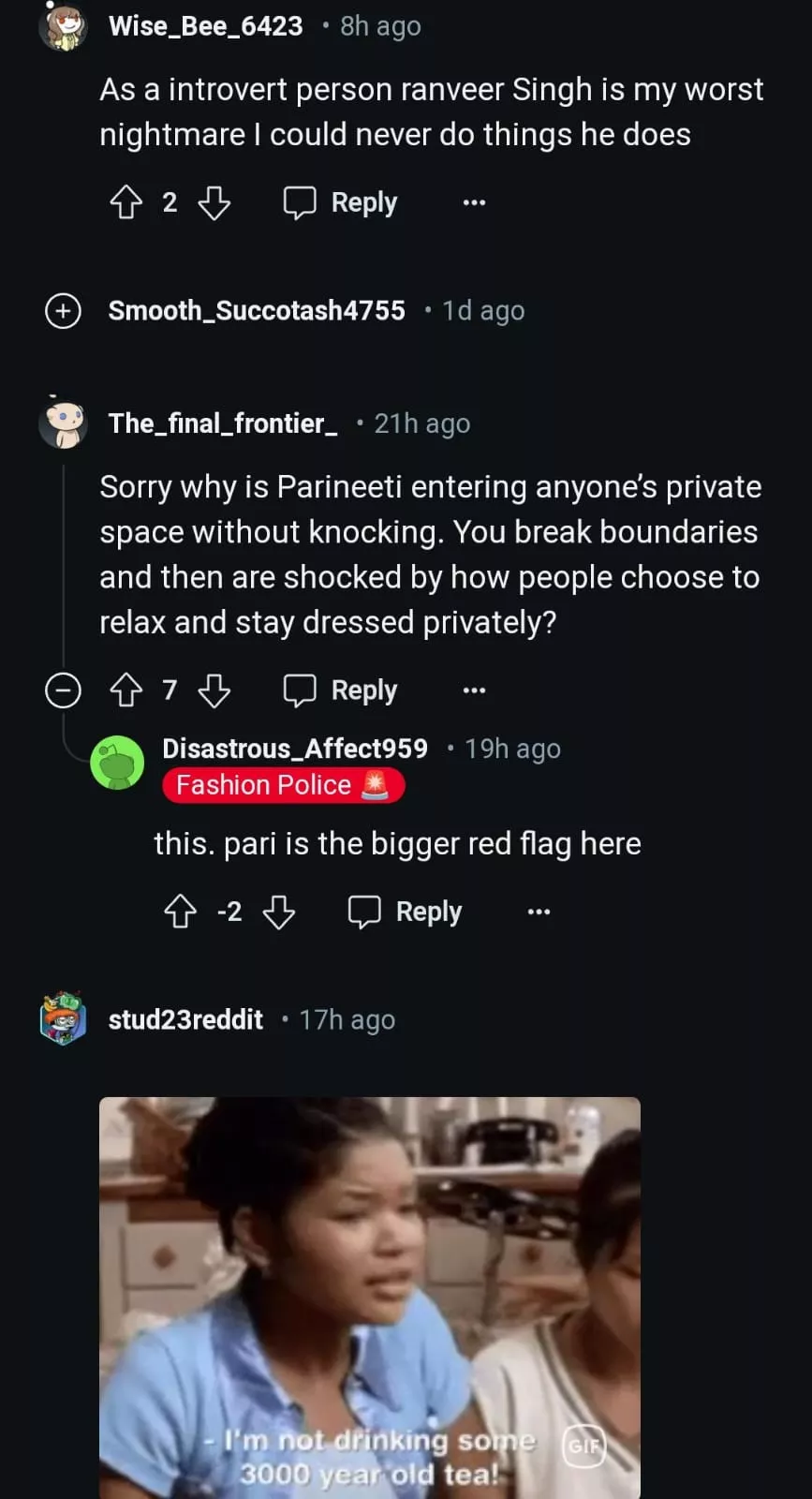This screenshot has height=1499, width=812.
Task: Open overflow menu on Disastrous_Affect959's comment
Action: point(539,912)
